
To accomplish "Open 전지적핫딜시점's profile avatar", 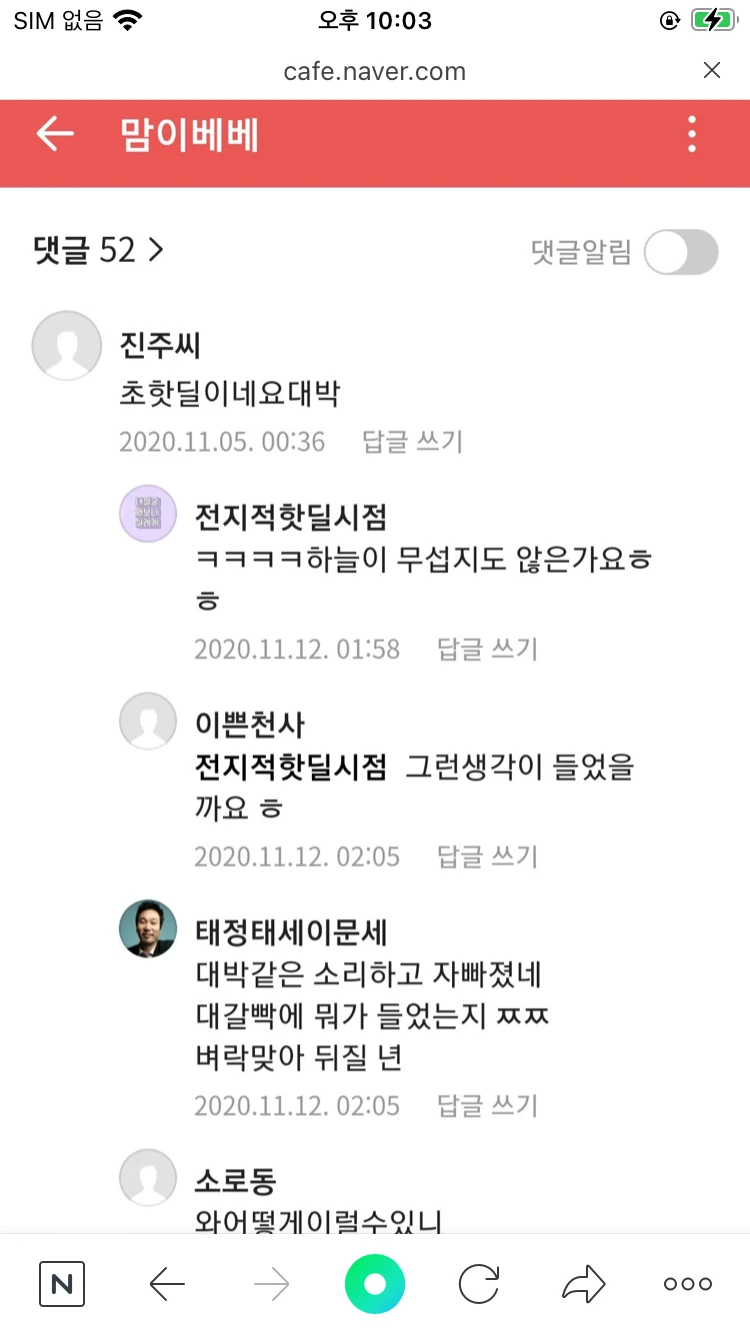I will coord(148,514).
